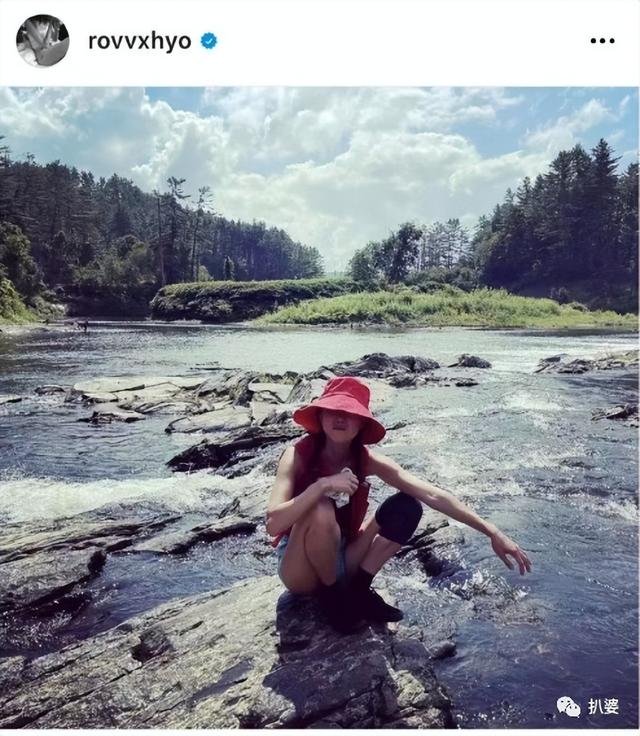640x736 pixels.
Task: Open rovvxhyo's profile picture
Action: click(42, 41)
